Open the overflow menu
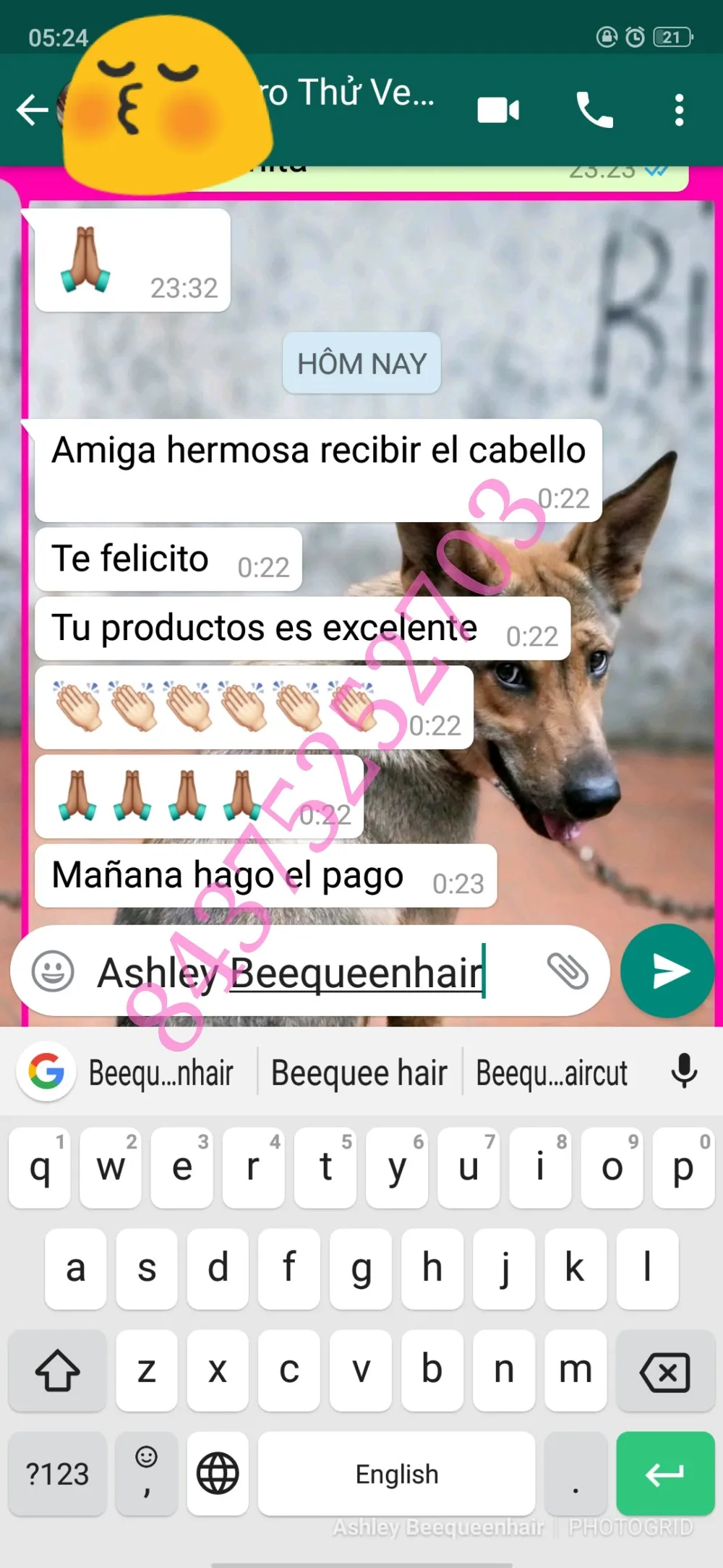723x1568 pixels. point(679,111)
